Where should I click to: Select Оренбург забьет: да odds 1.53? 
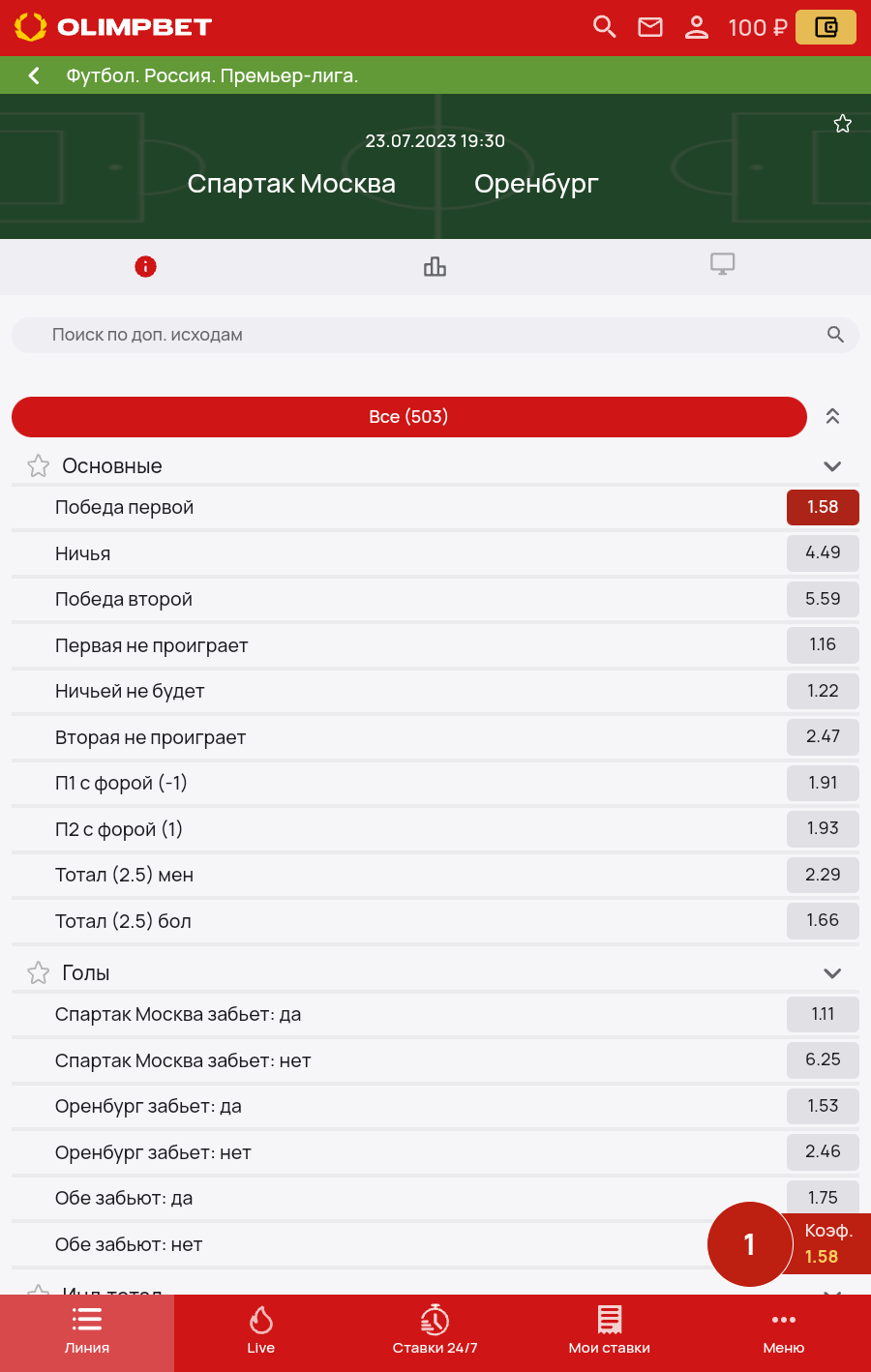823,1106
